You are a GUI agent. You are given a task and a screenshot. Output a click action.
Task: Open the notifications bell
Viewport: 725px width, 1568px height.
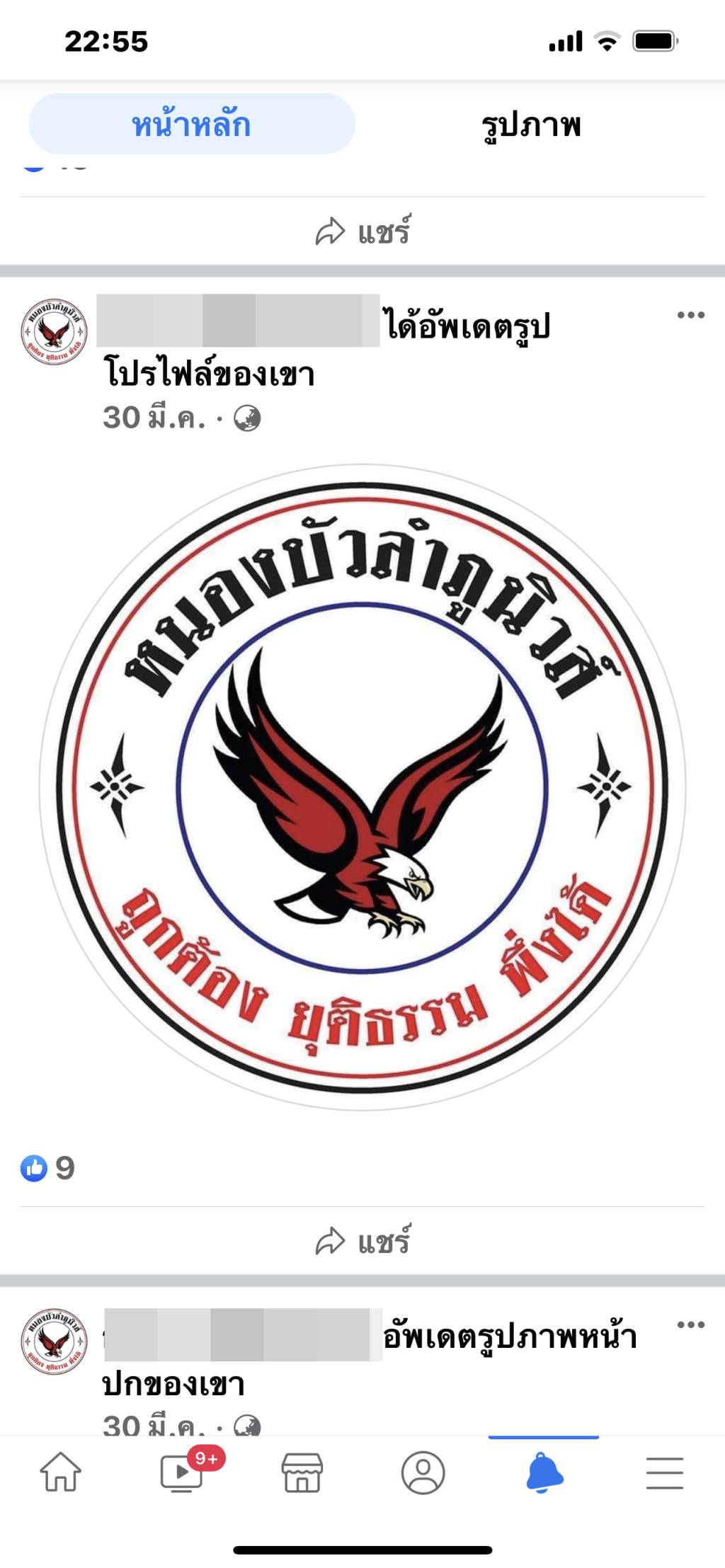(544, 1472)
